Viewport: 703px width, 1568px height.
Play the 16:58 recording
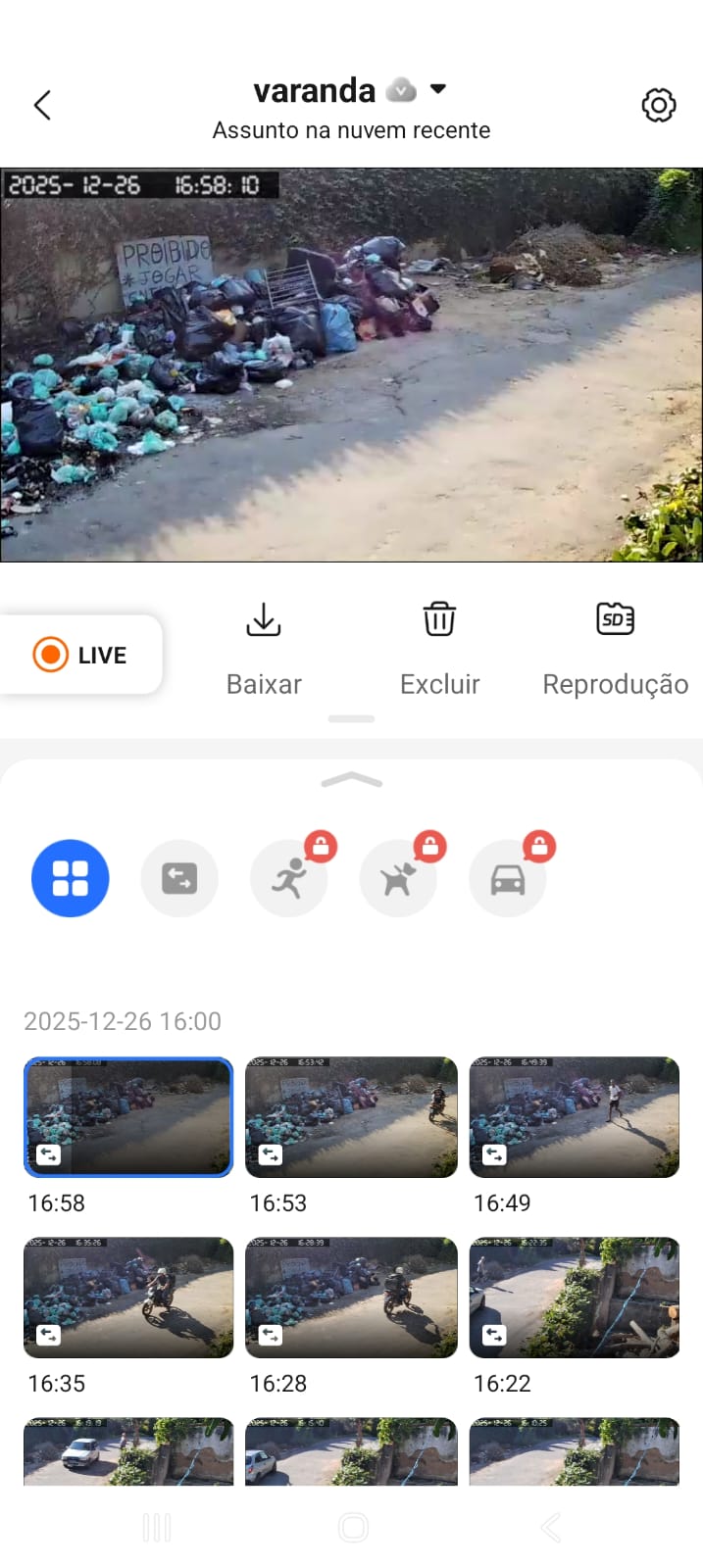pos(128,1117)
